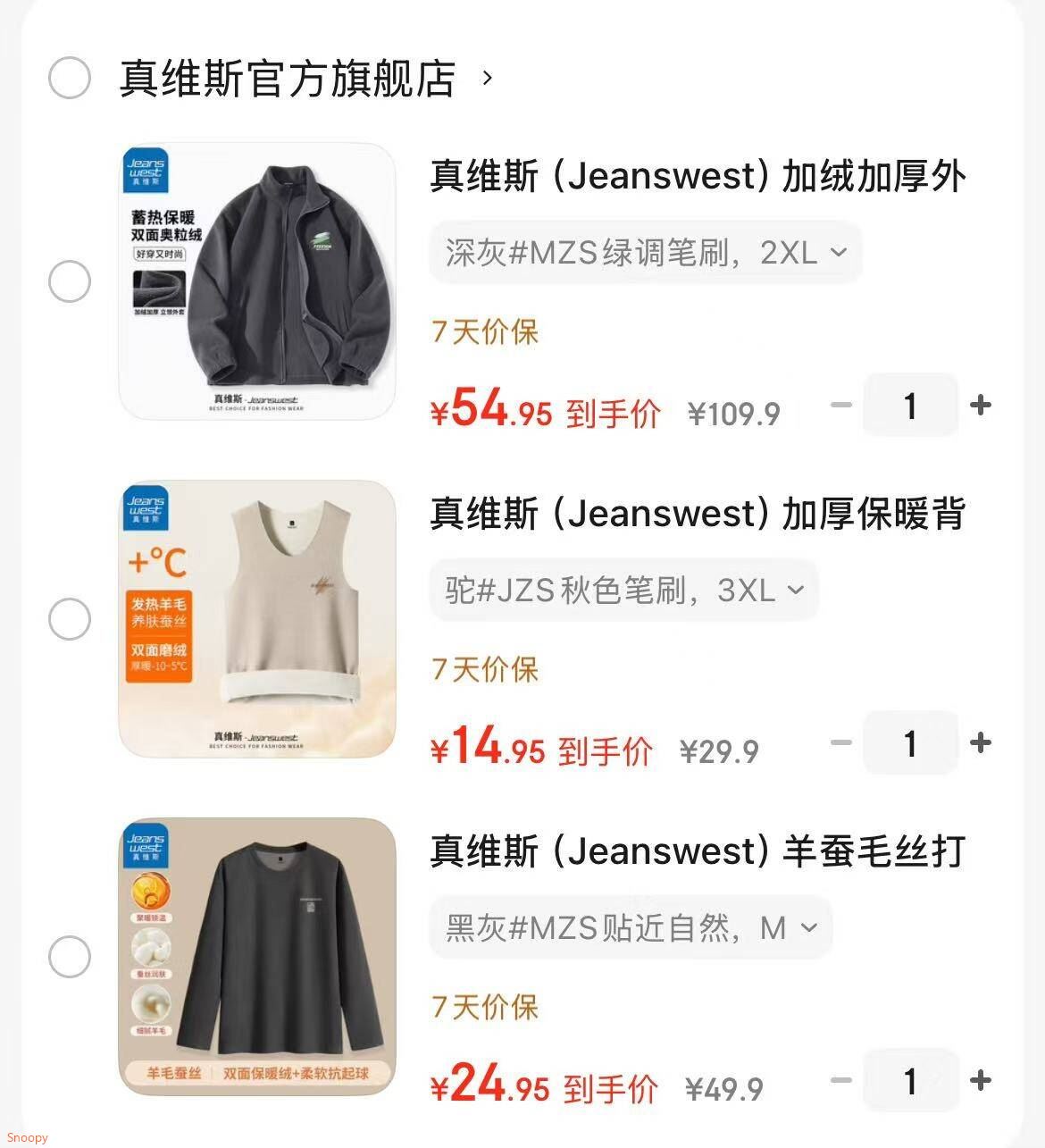
Task: Open the 驼#JZS秋色笔刷 3XL spec dropdown
Action: coord(623,590)
